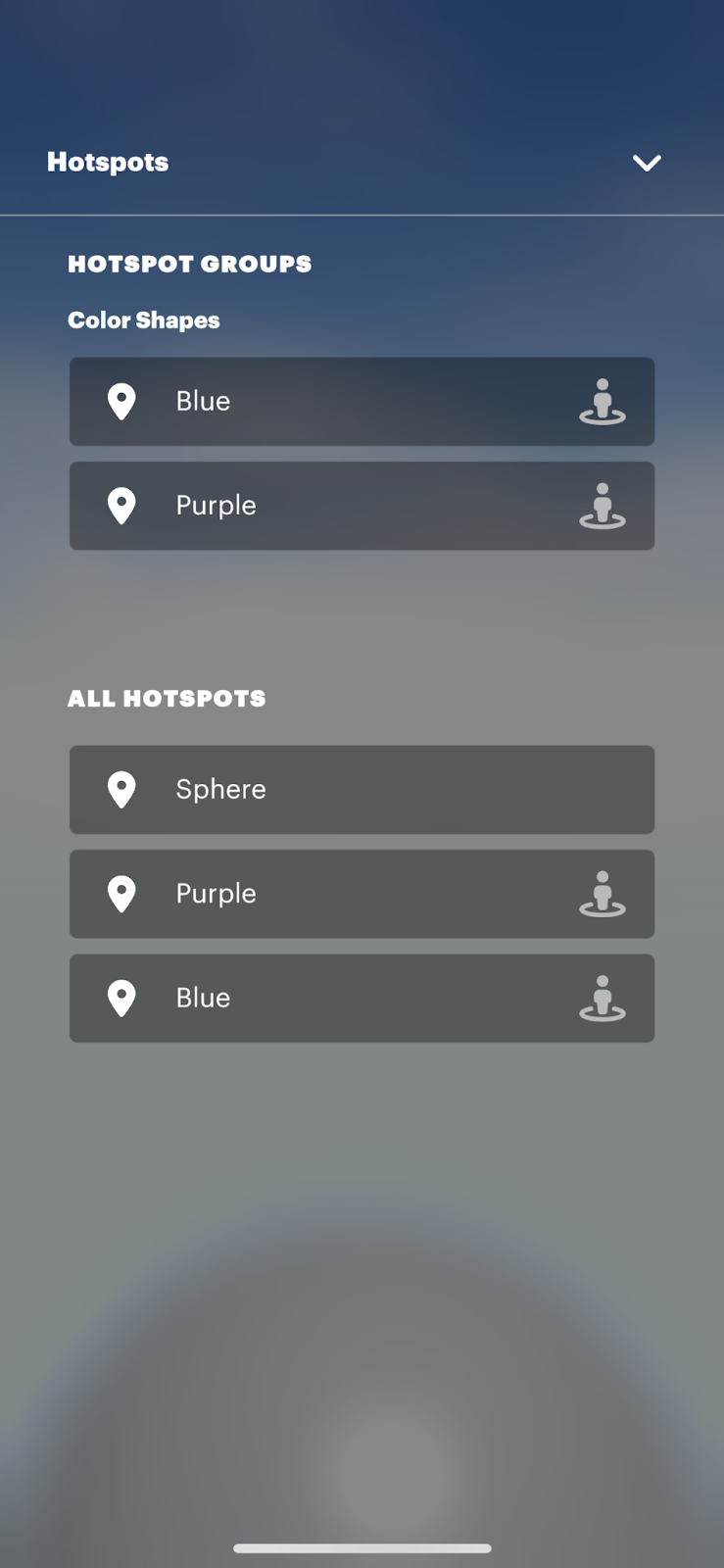
Task: Tap the person icon on Color Shapes Blue
Action: (x=602, y=402)
